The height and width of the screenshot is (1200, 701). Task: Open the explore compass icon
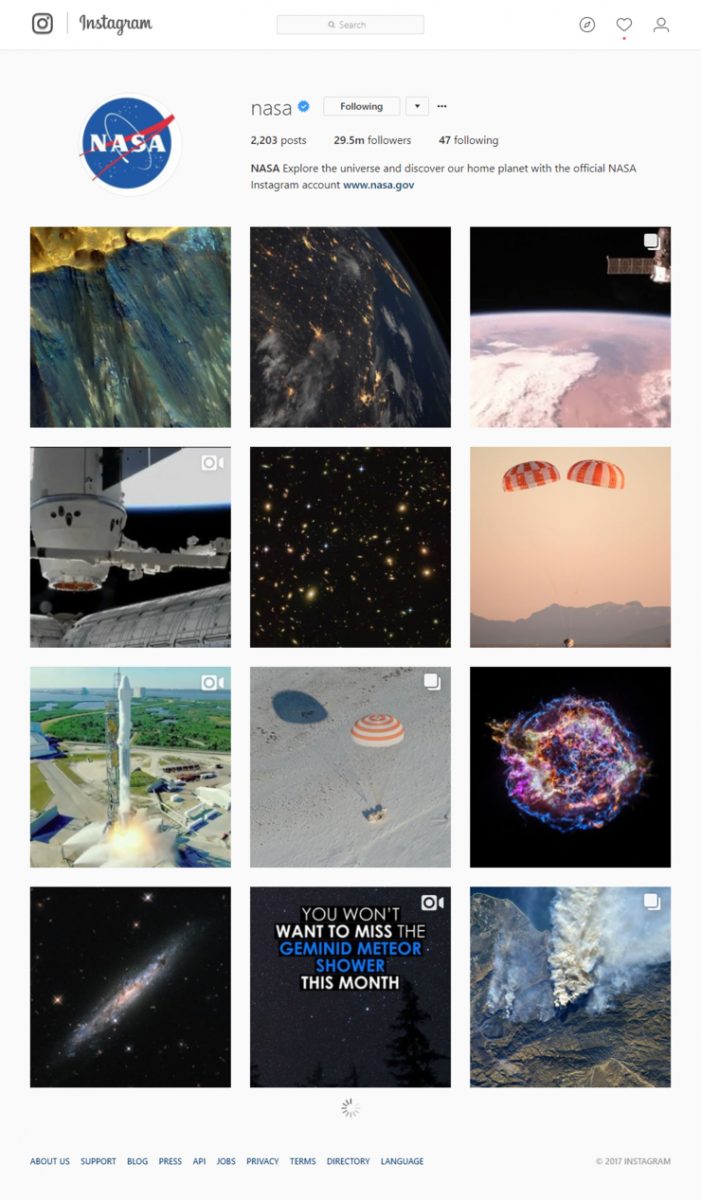(587, 25)
